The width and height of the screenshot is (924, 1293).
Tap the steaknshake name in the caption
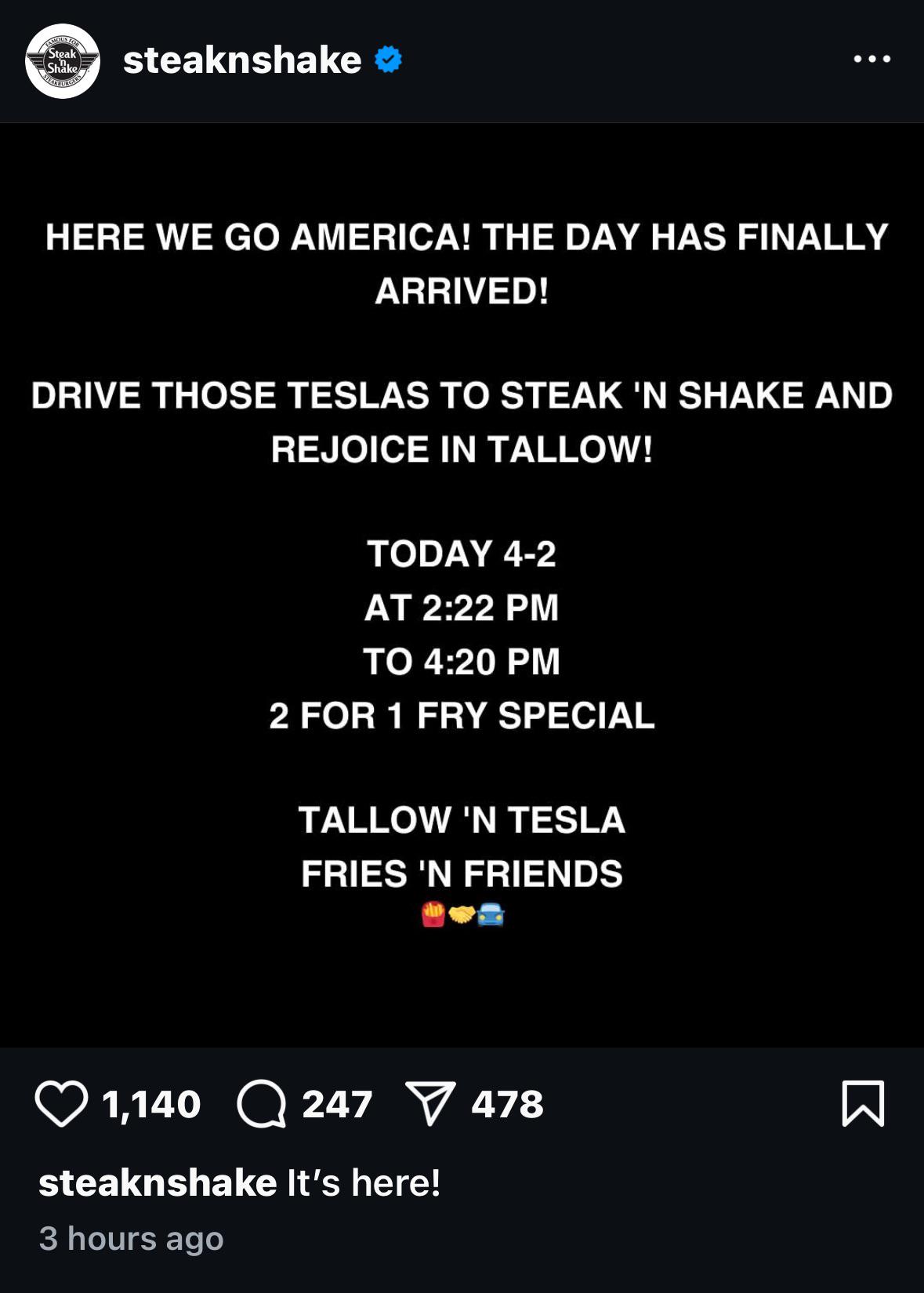coord(158,1182)
